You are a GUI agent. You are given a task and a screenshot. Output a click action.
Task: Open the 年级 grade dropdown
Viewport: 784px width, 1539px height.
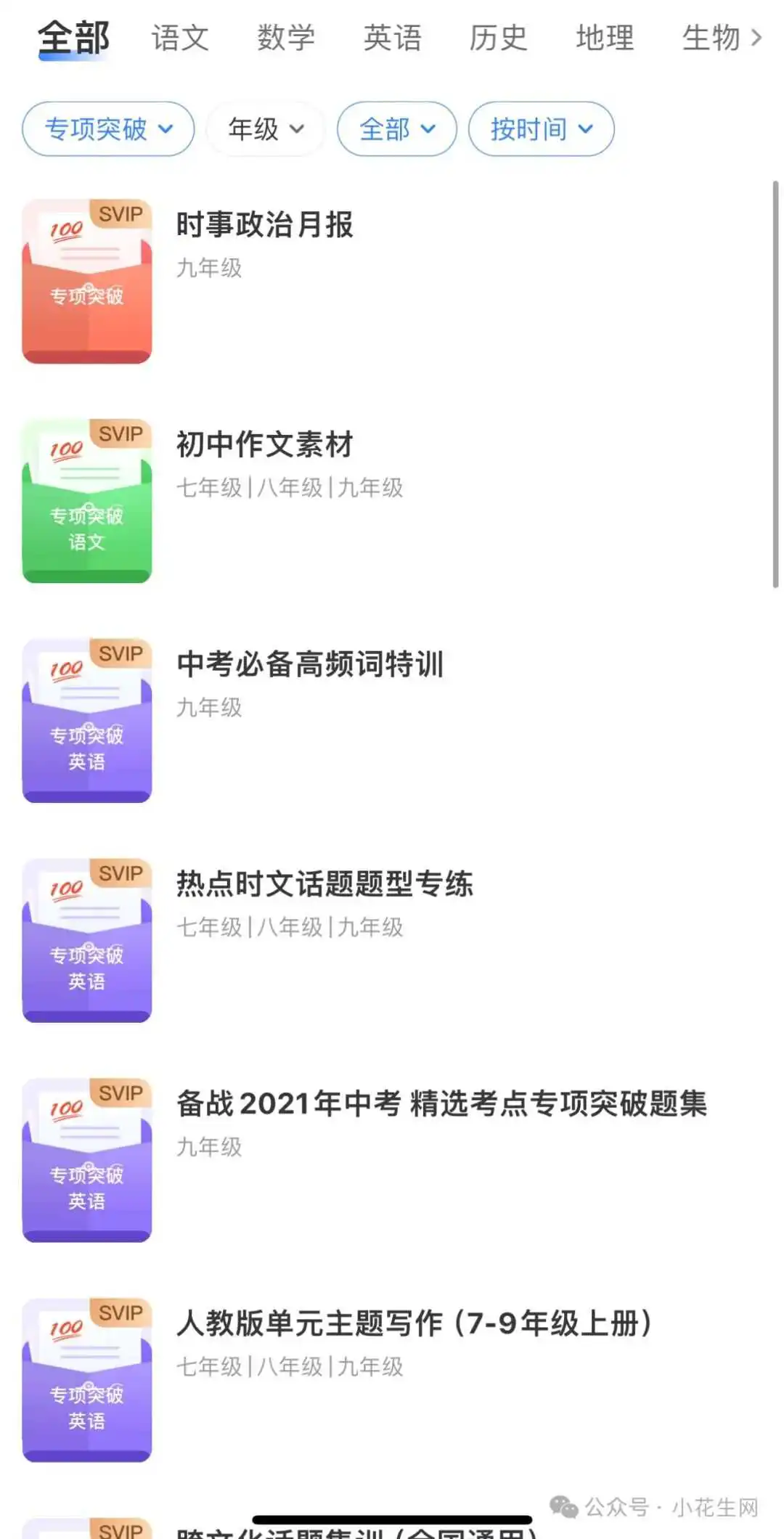(x=266, y=129)
